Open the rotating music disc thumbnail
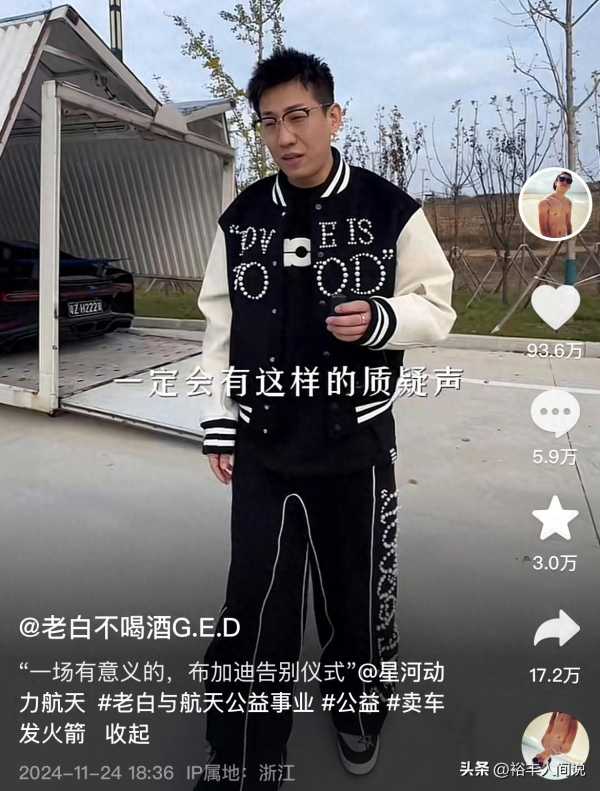 555,742
